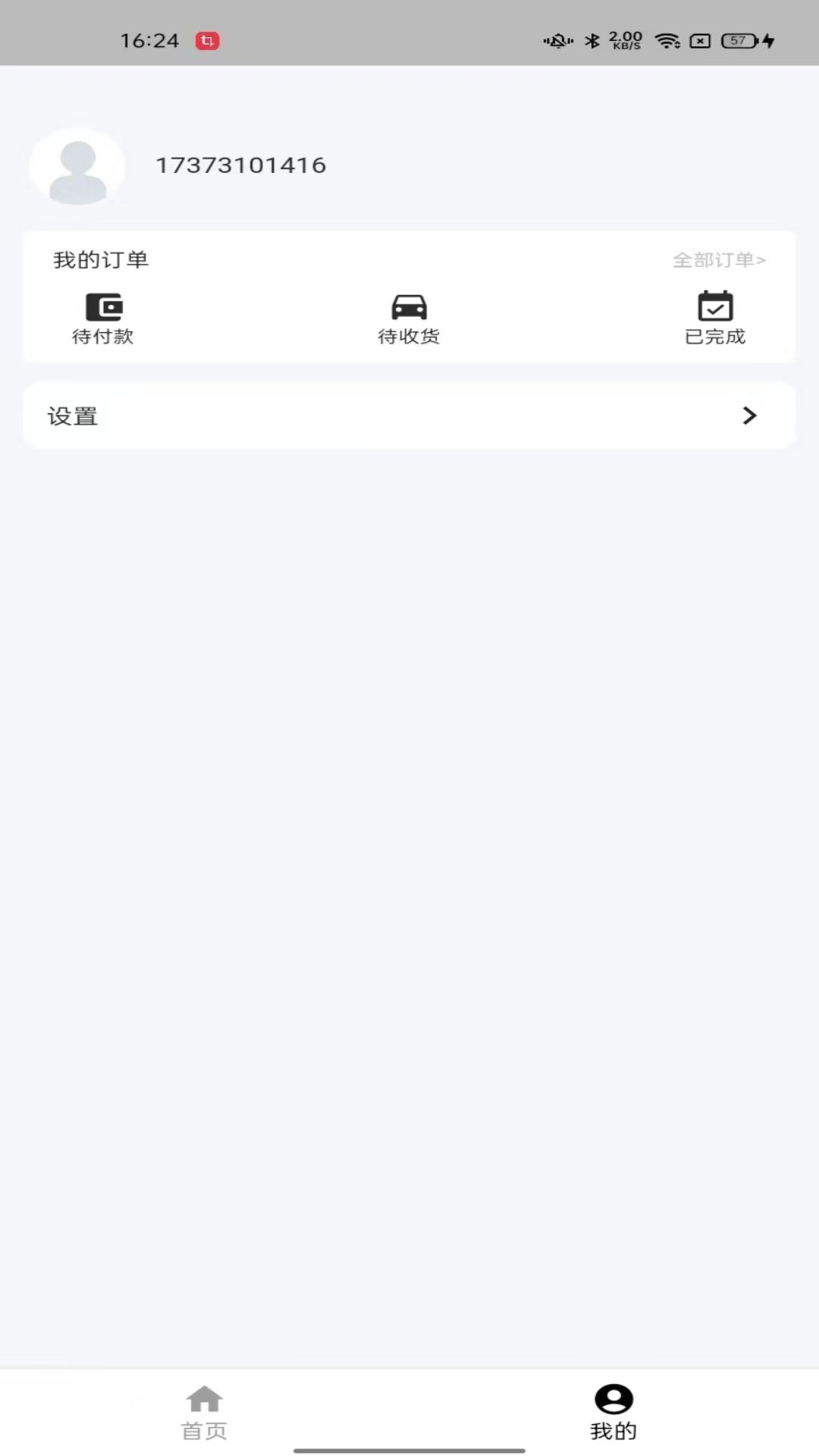Select the 我的 profile tab
Image resolution: width=819 pixels, height=1456 pixels.
point(613,1413)
